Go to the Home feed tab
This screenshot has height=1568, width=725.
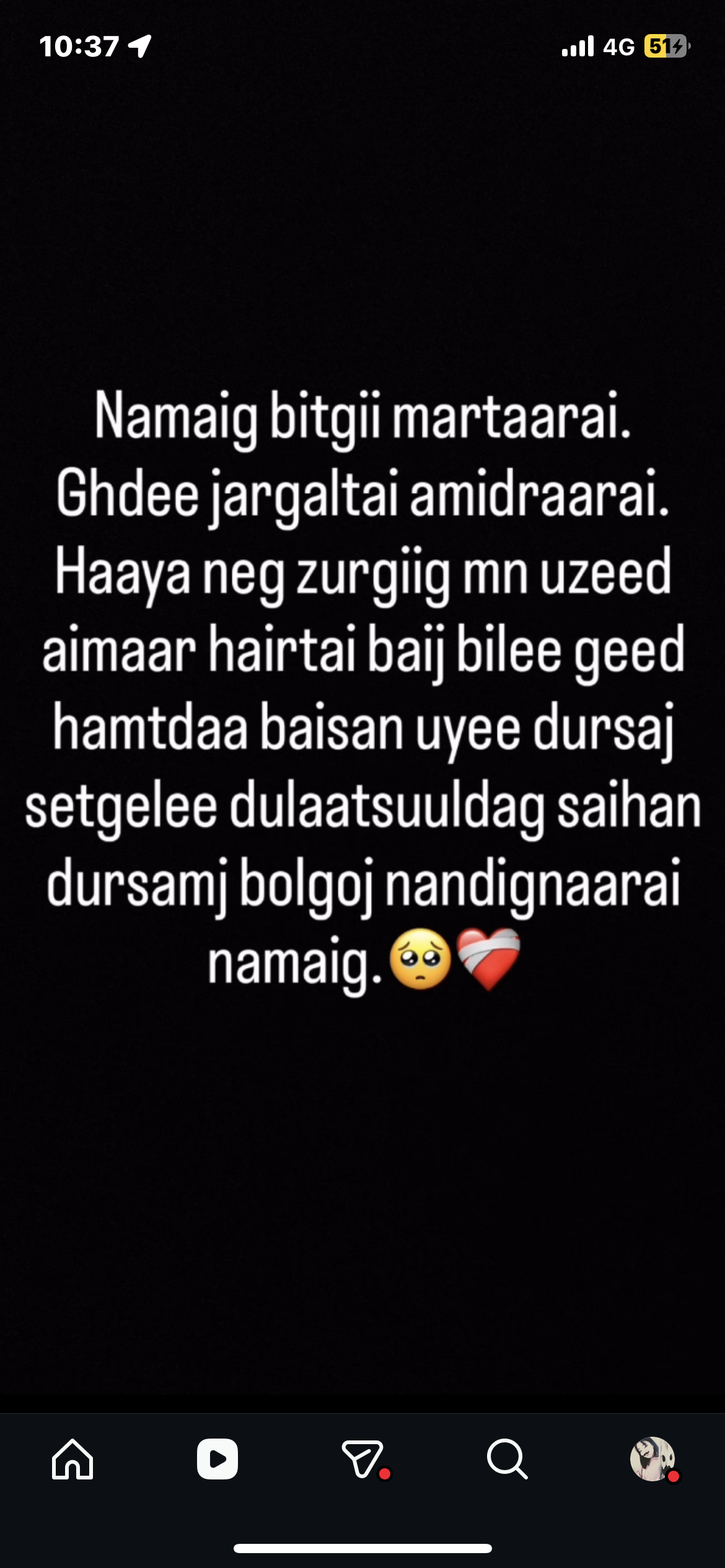pyautogui.click(x=72, y=1459)
